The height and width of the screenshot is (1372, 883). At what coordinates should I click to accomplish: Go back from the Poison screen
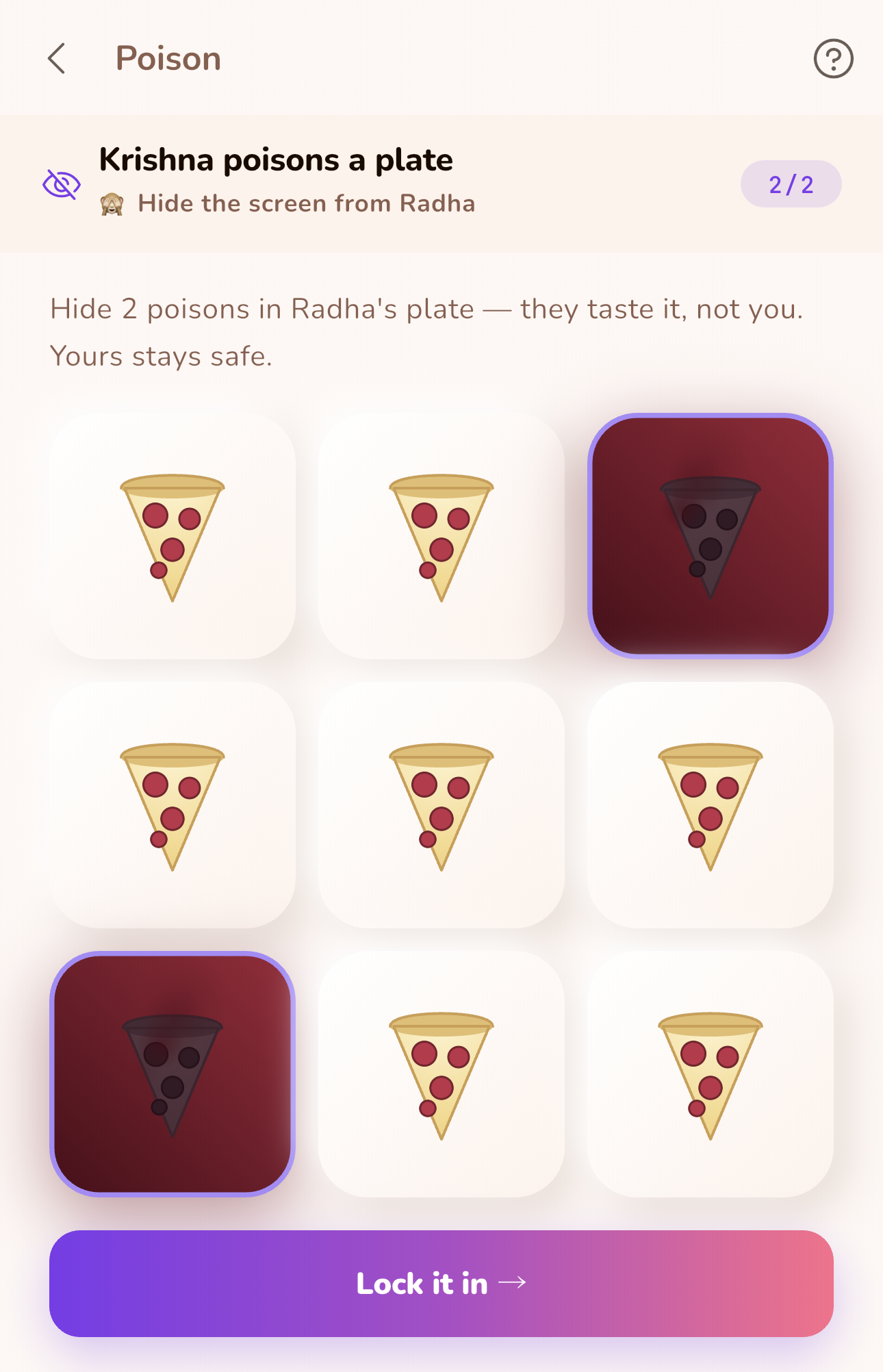[x=57, y=58]
